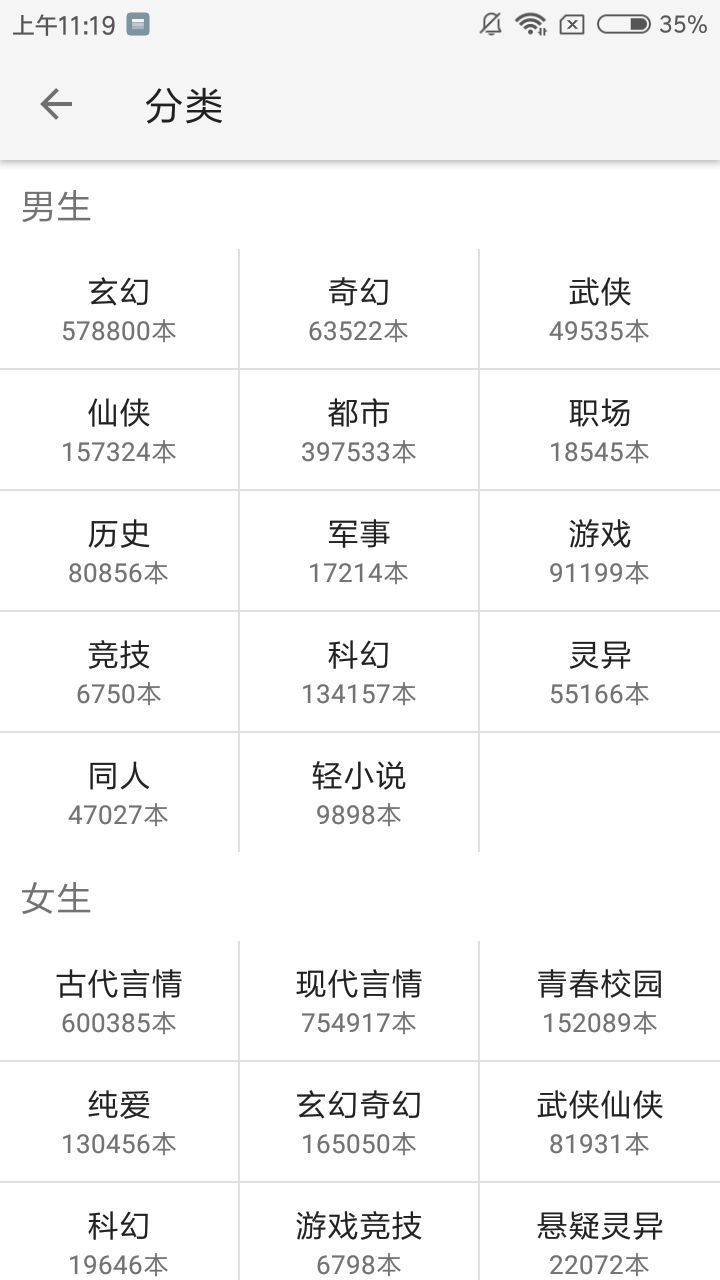
Task: Open the 玄幻奇幻 category
Action: (359, 1122)
